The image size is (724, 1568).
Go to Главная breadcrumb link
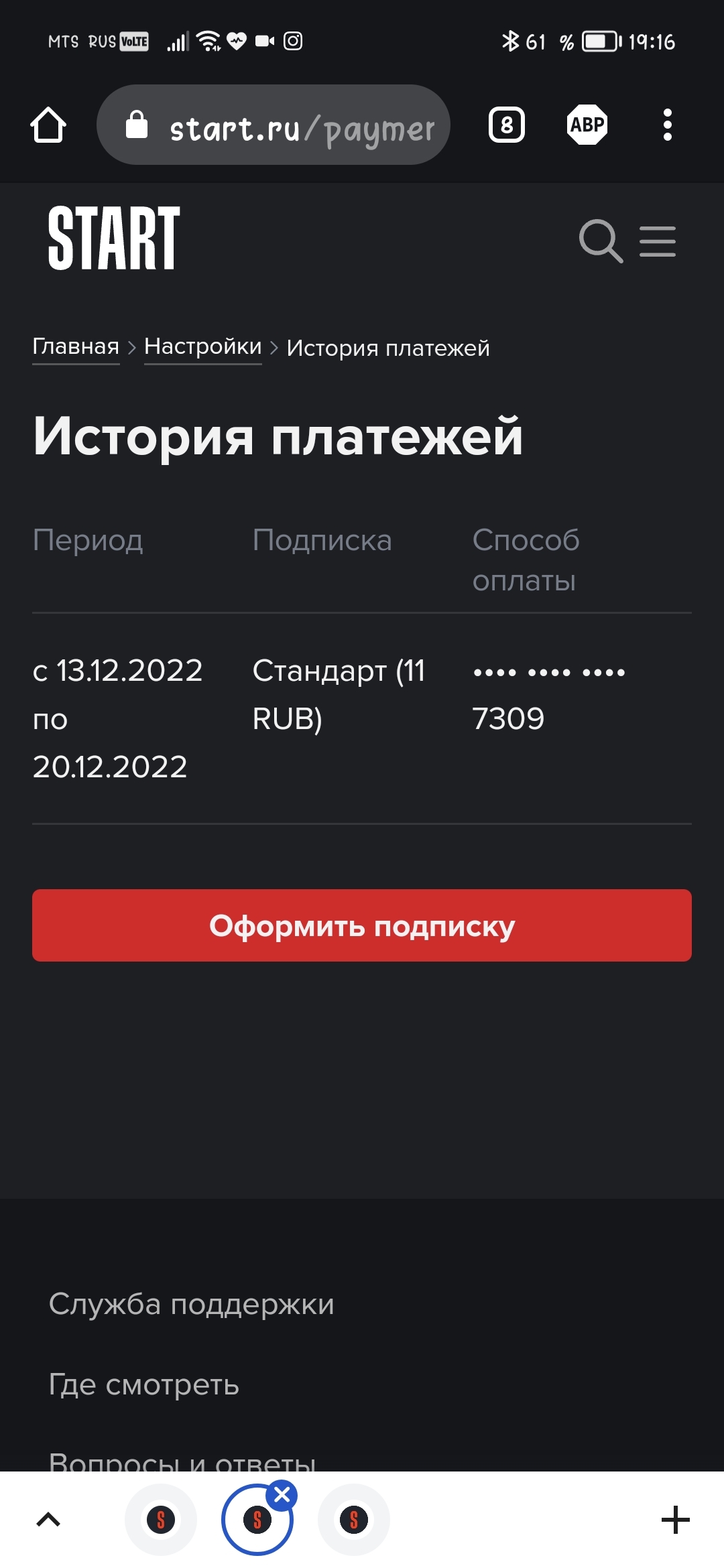76,346
